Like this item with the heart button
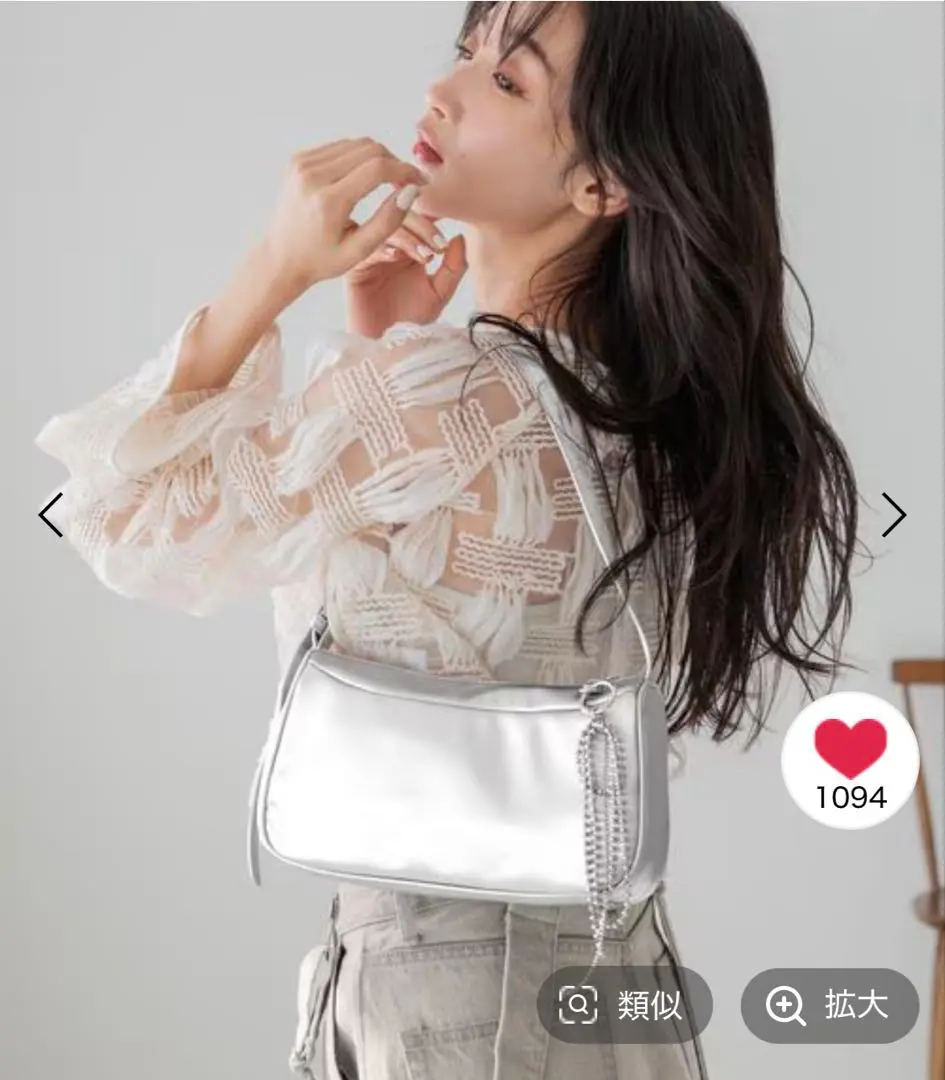945x1080 pixels. (850, 759)
